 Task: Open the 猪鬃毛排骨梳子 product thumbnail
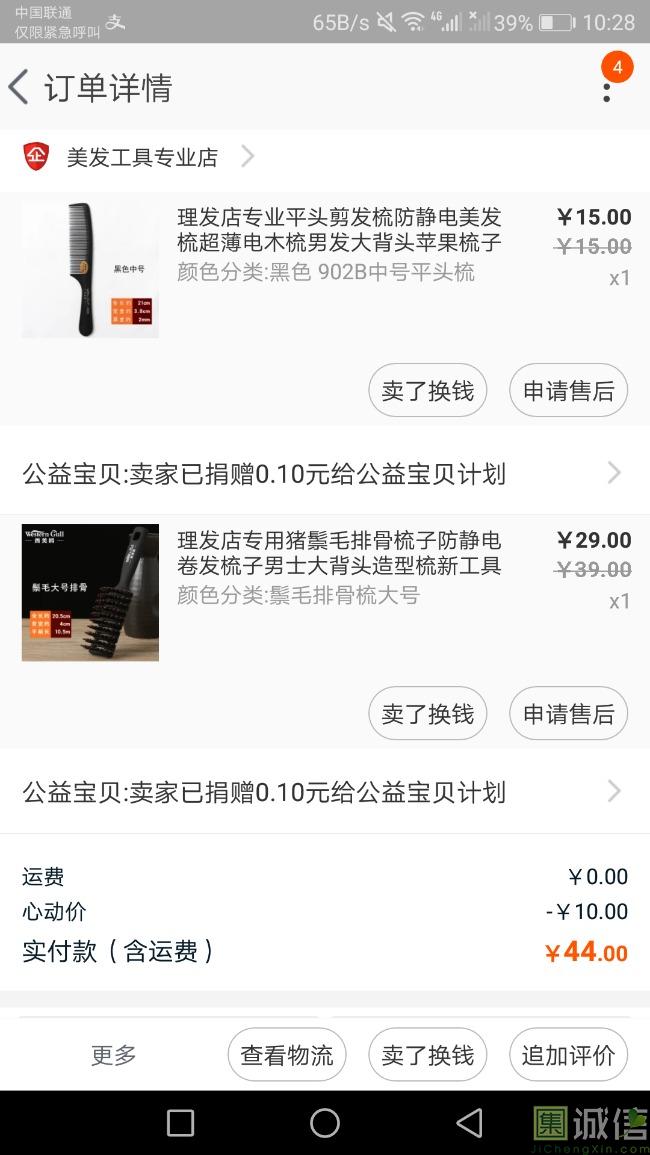90,592
